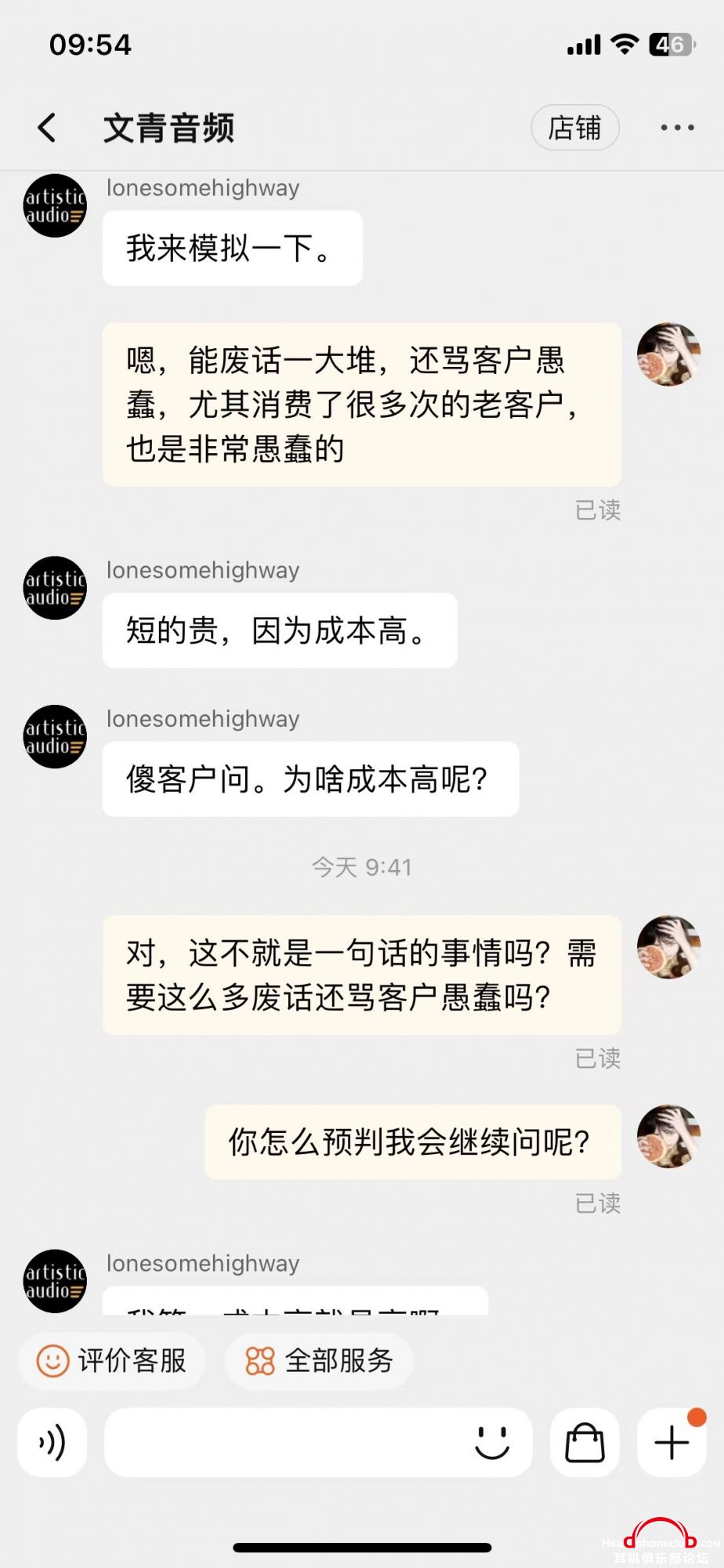Open the emoji picker
Image resolution: width=724 pixels, height=1568 pixels.
492,1443
